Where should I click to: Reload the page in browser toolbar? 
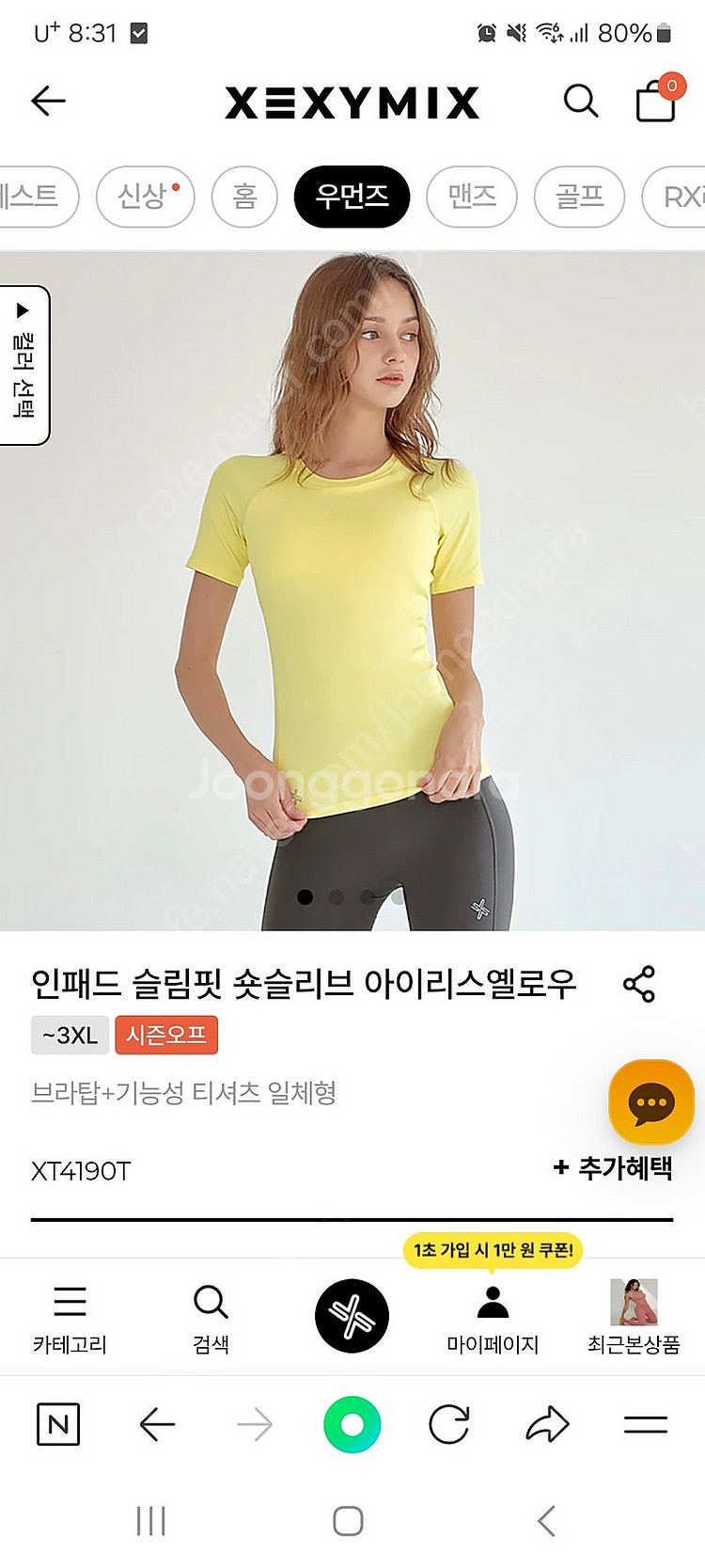click(449, 1425)
